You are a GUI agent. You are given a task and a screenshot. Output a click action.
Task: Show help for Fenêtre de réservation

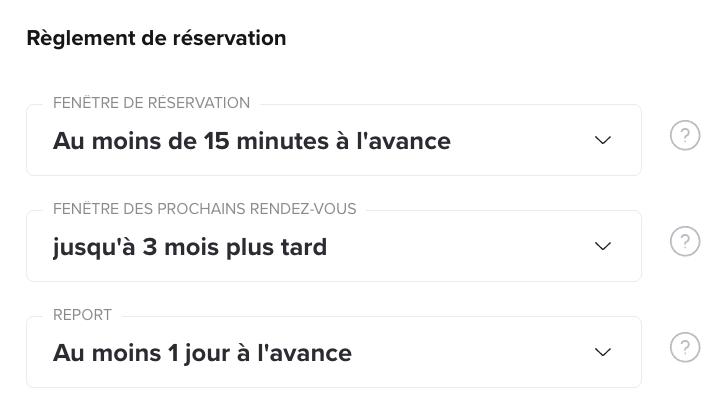pyautogui.click(x=684, y=136)
